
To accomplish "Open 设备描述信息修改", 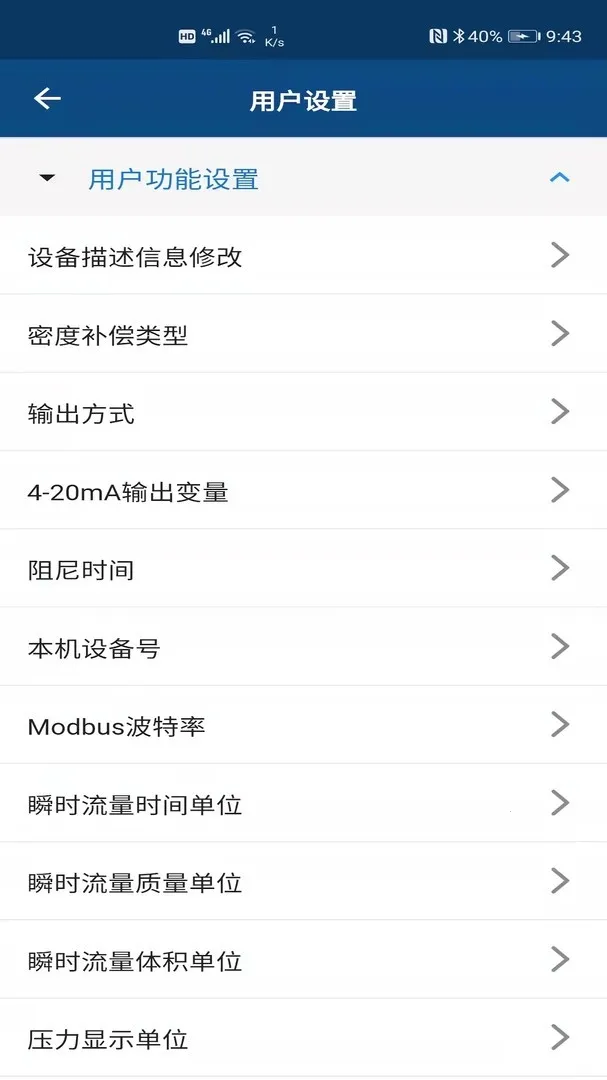I will [303, 256].
